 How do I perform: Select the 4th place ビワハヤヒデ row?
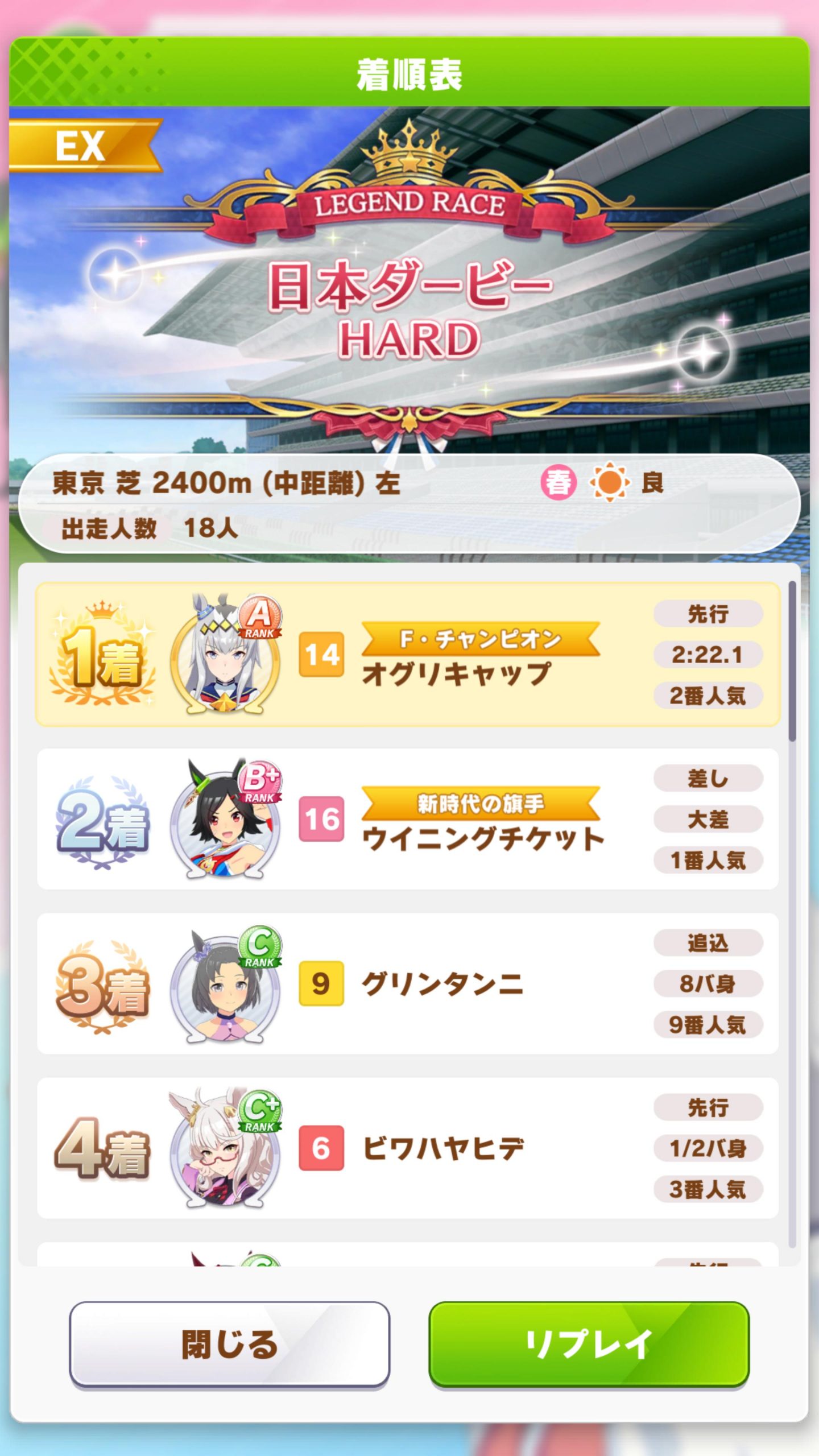click(x=407, y=1148)
